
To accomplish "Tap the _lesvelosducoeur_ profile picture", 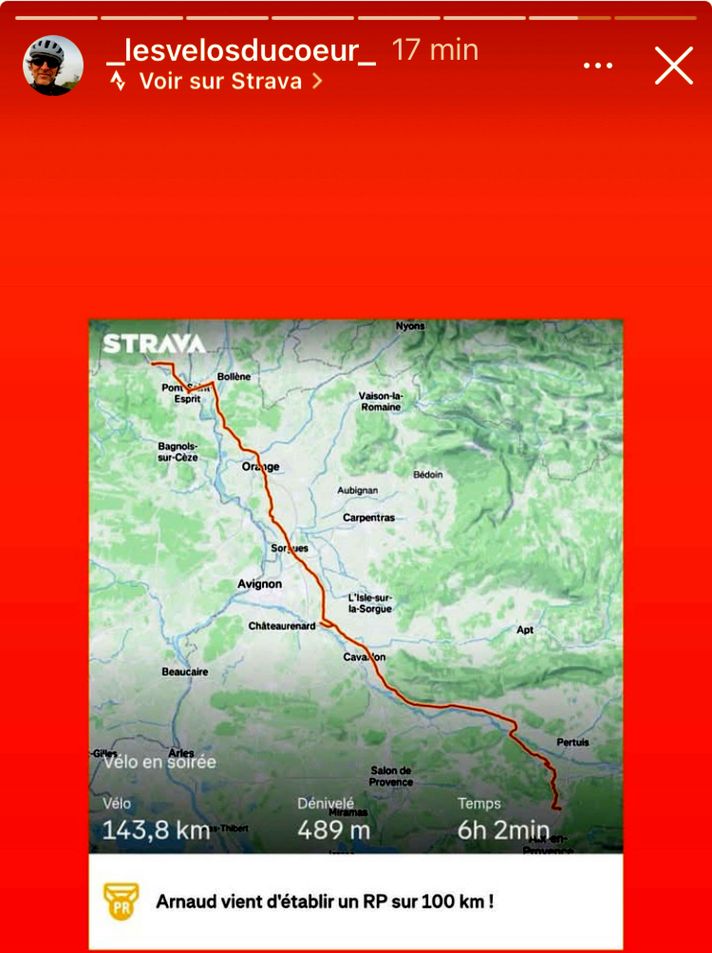I will pos(53,66).
